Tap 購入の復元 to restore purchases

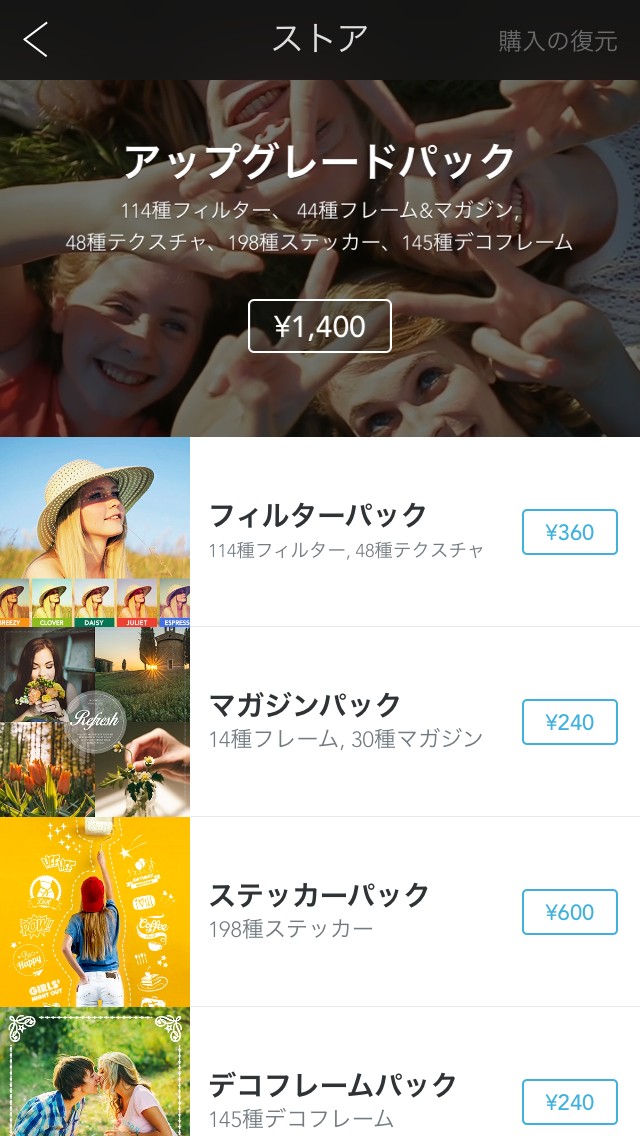[x=558, y=41]
